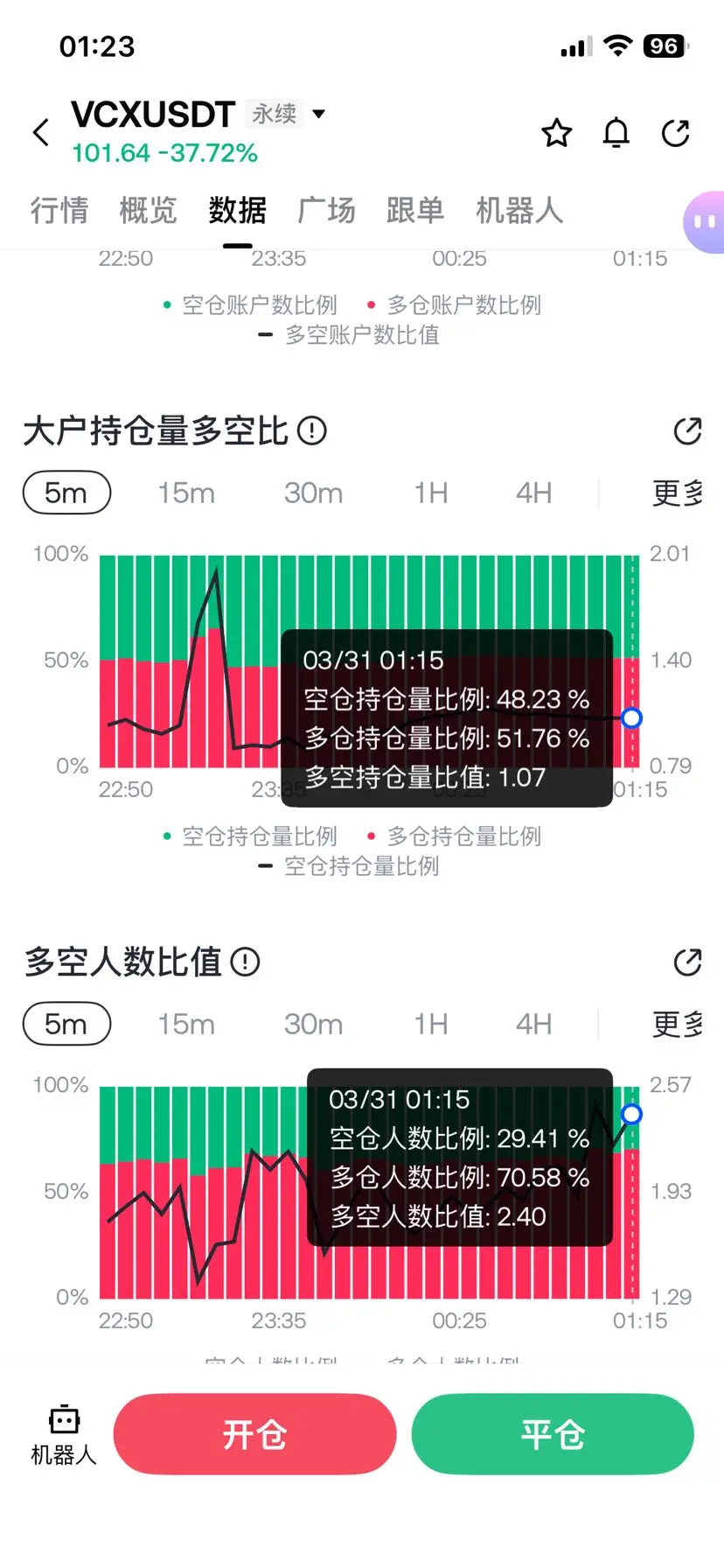The width and height of the screenshot is (724, 1568).
Task: Tap the star to favorite VCXUSDT
Action: [x=556, y=133]
